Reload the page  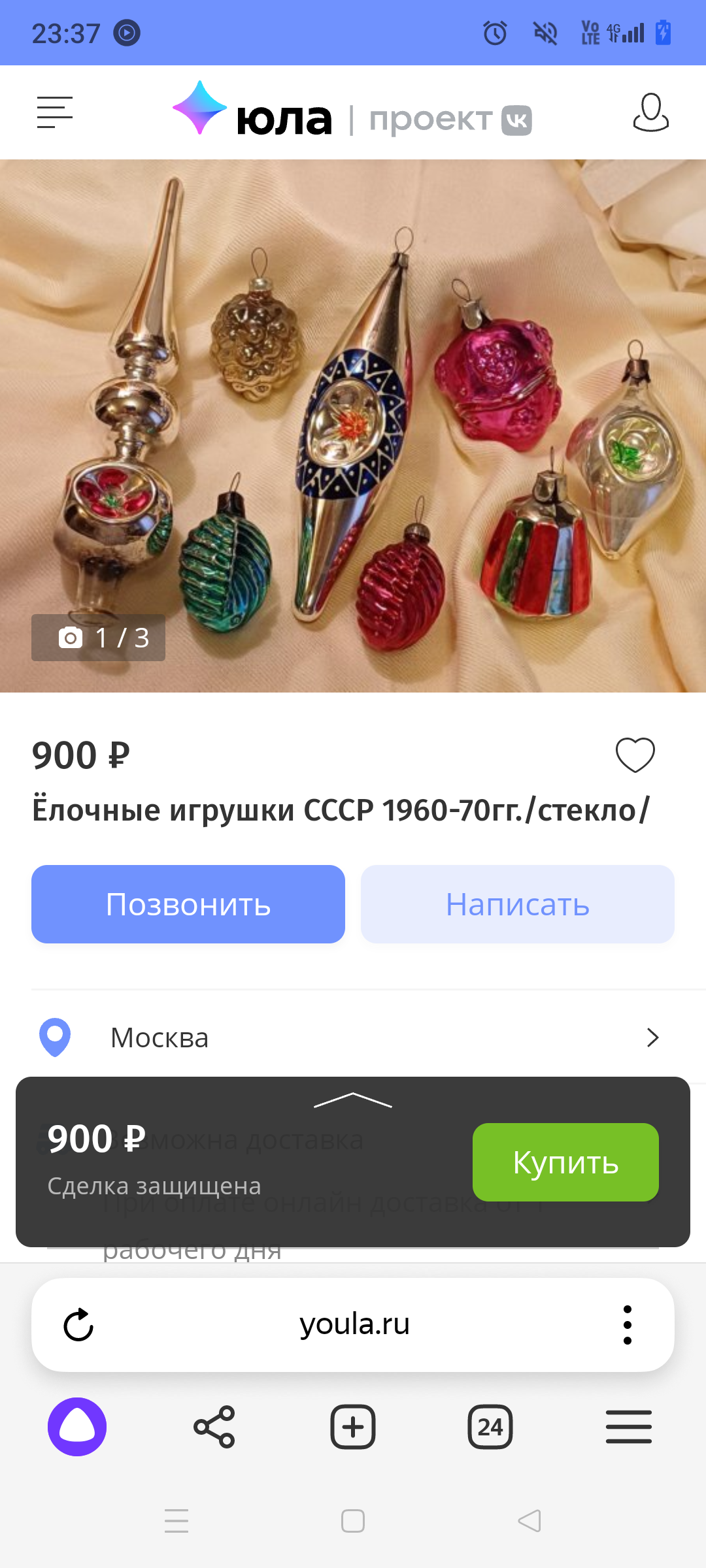[x=78, y=1325]
